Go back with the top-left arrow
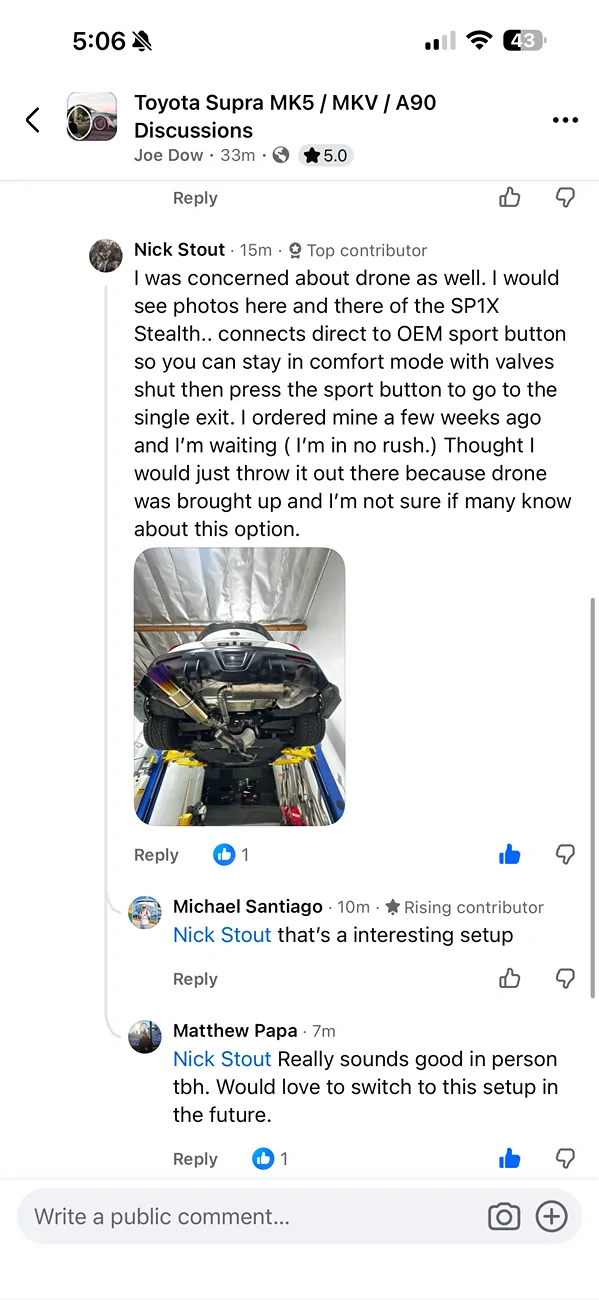The height and width of the screenshot is (1300, 599). [33, 120]
